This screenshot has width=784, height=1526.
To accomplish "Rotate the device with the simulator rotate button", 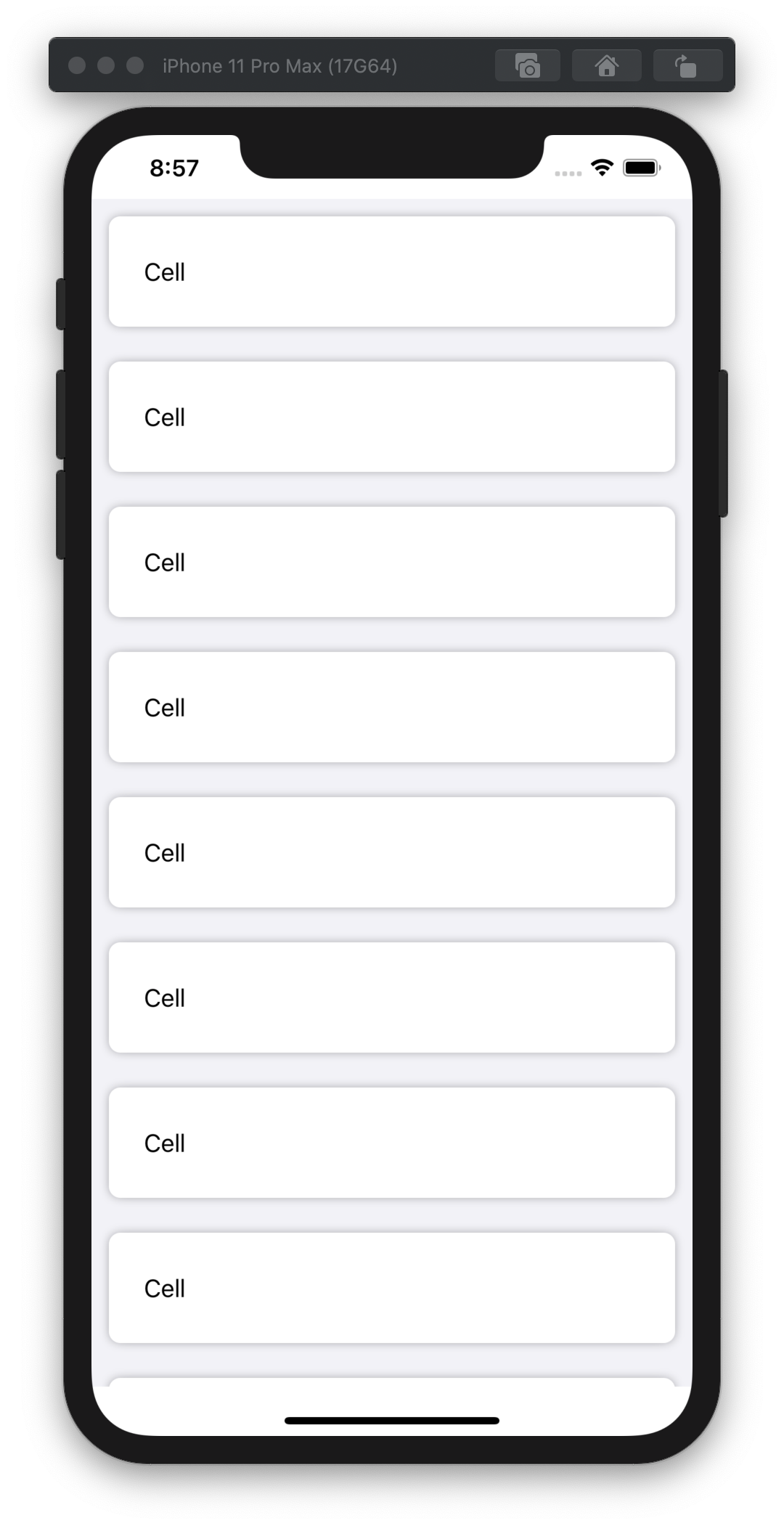I will pyautogui.click(x=687, y=65).
